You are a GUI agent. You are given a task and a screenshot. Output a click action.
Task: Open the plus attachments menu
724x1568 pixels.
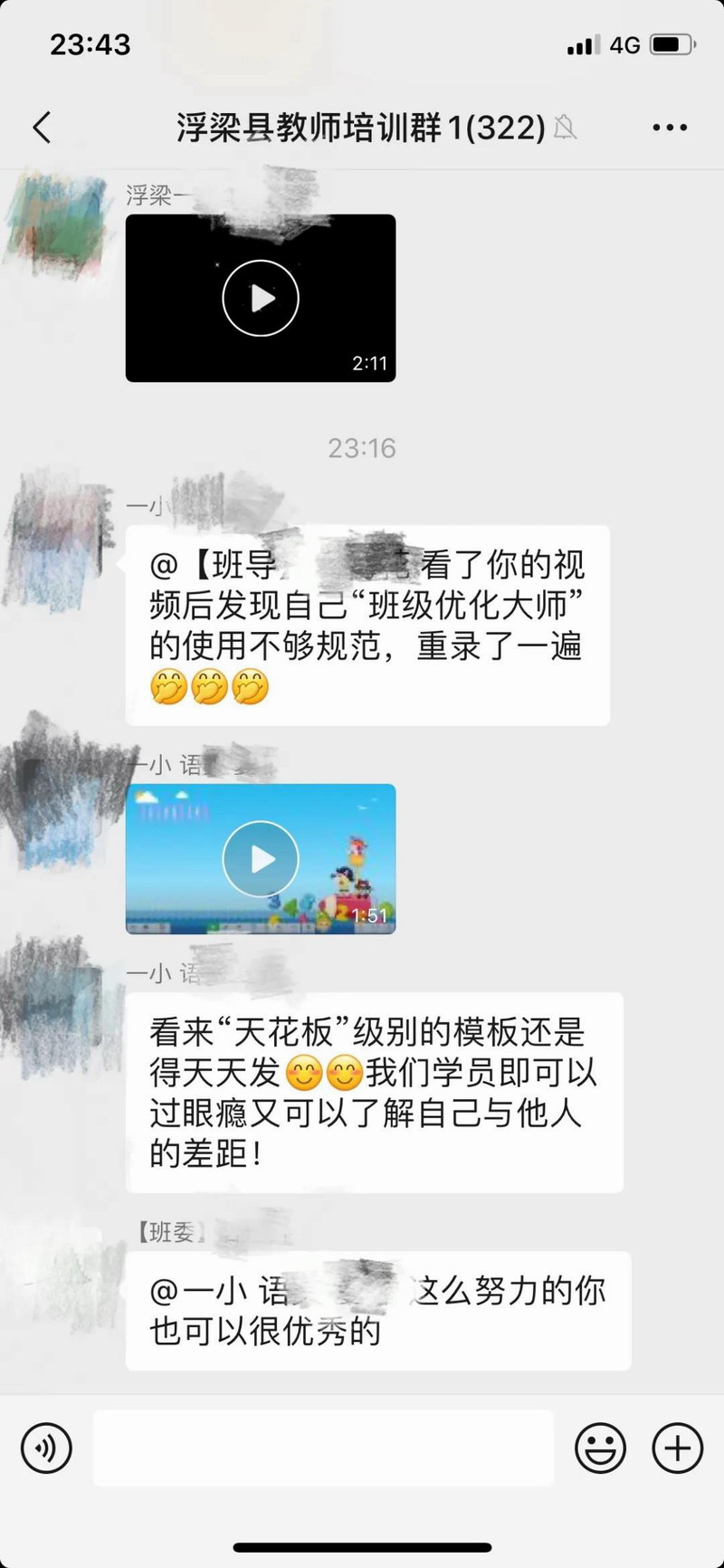click(x=677, y=1448)
